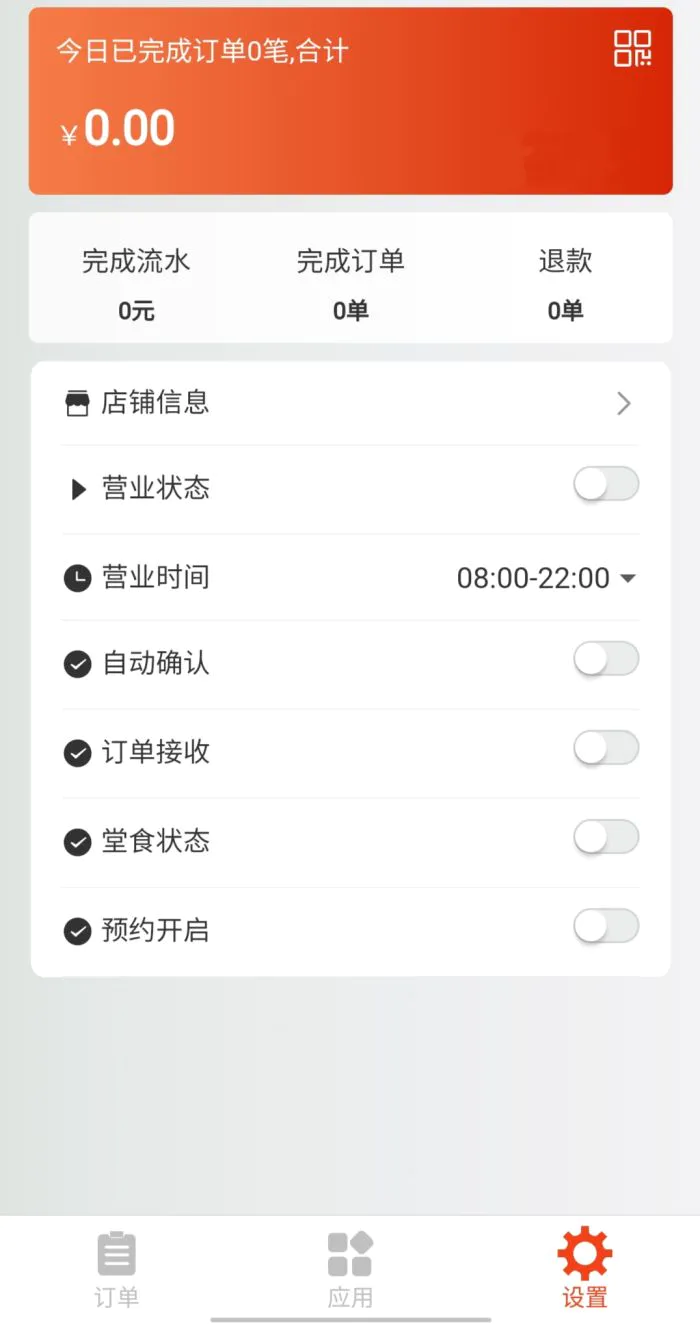Image resolution: width=700 pixels, height=1324 pixels.
Task: Enable the 预约开启 switch
Action: pos(606,927)
